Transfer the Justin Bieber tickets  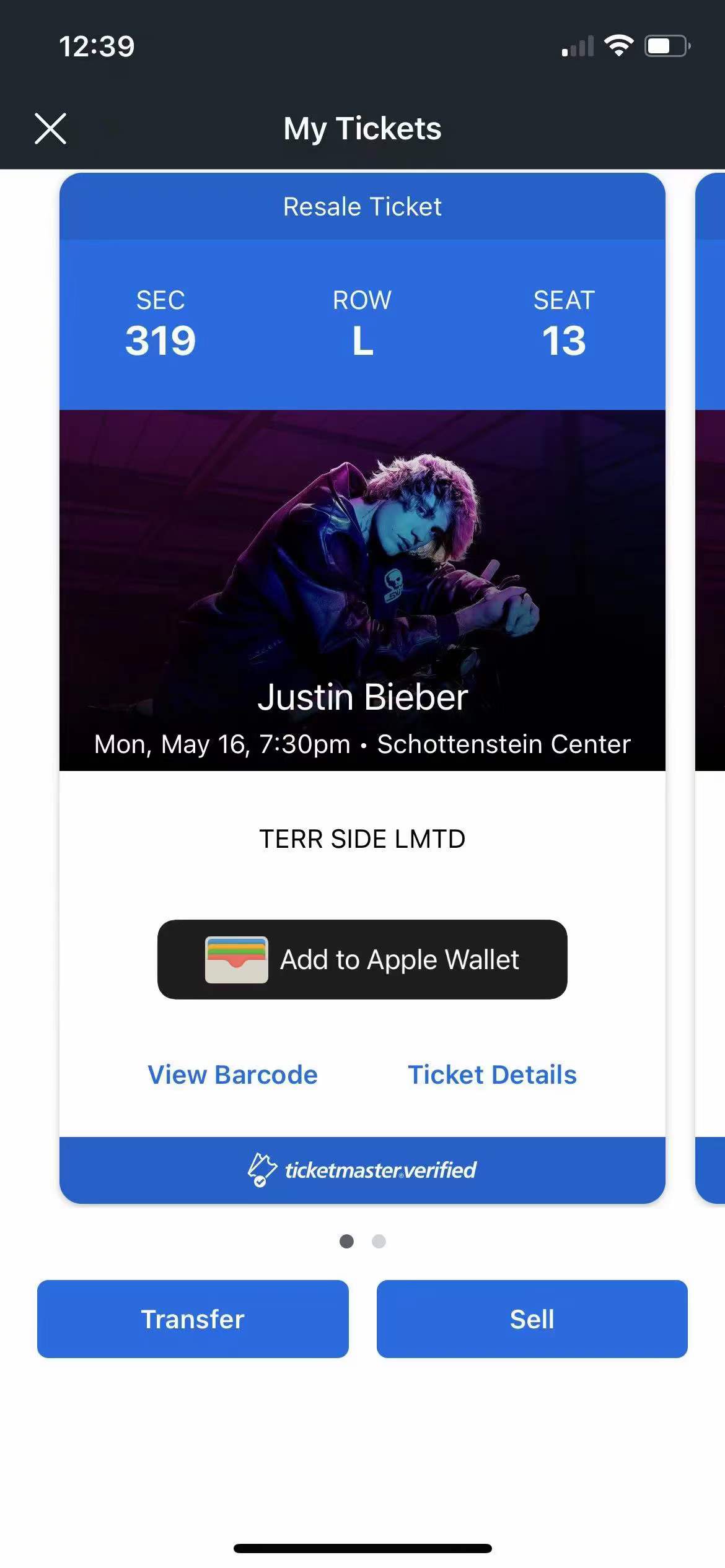pyautogui.click(x=193, y=1319)
